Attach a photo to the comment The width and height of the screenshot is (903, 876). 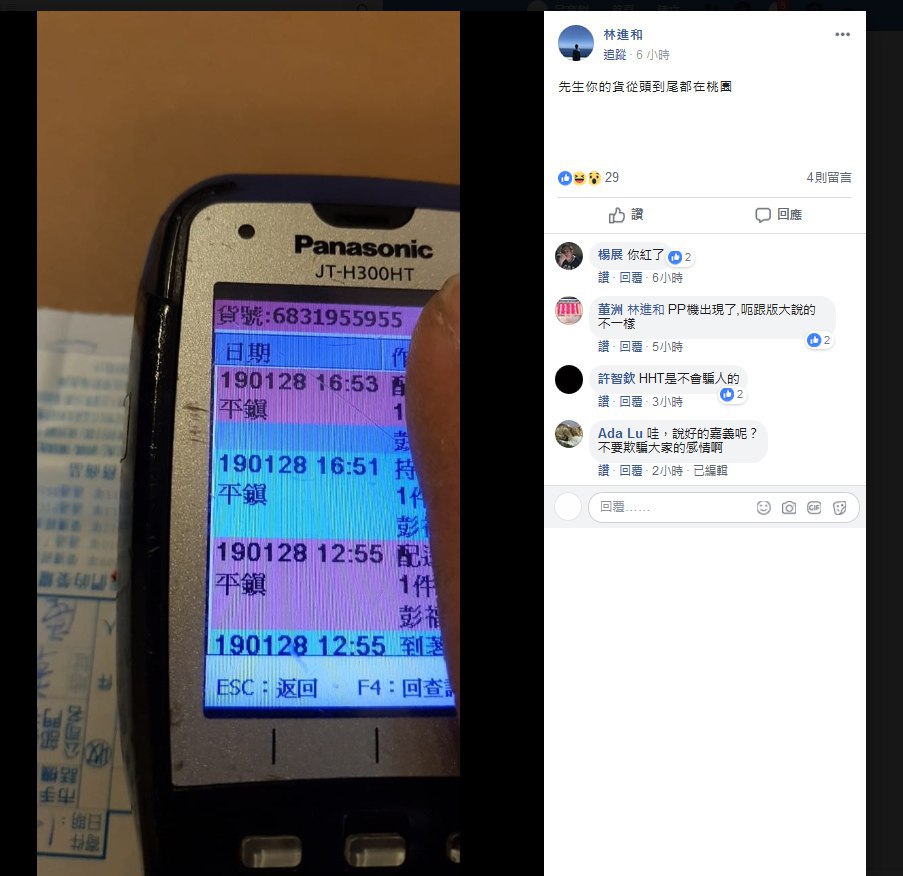[x=789, y=508]
